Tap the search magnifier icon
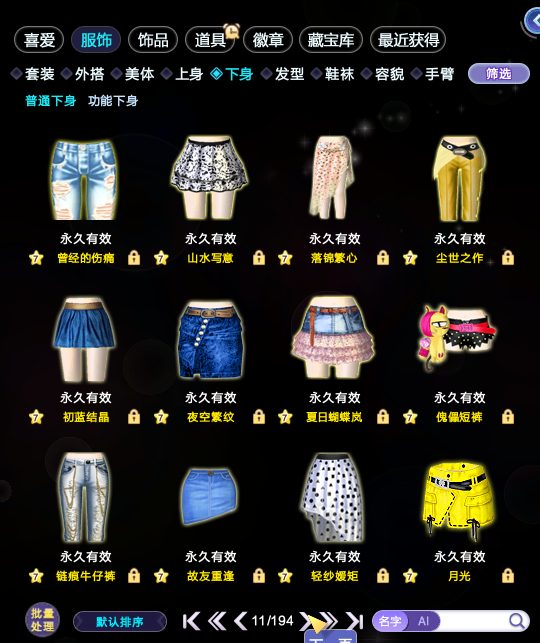Image resolution: width=540 pixels, height=643 pixels. (517, 621)
